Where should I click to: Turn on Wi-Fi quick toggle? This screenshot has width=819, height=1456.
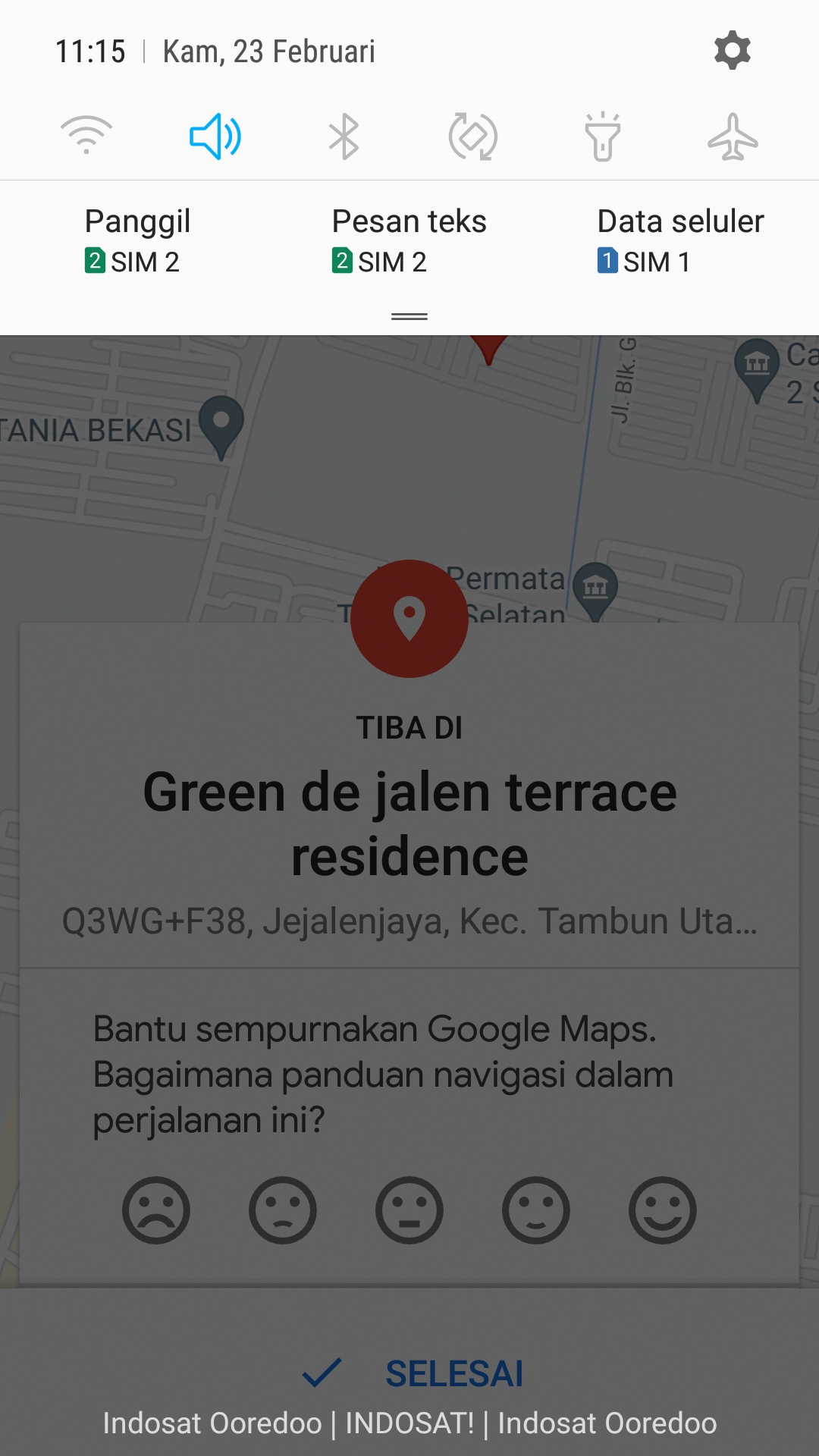tap(86, 136)
